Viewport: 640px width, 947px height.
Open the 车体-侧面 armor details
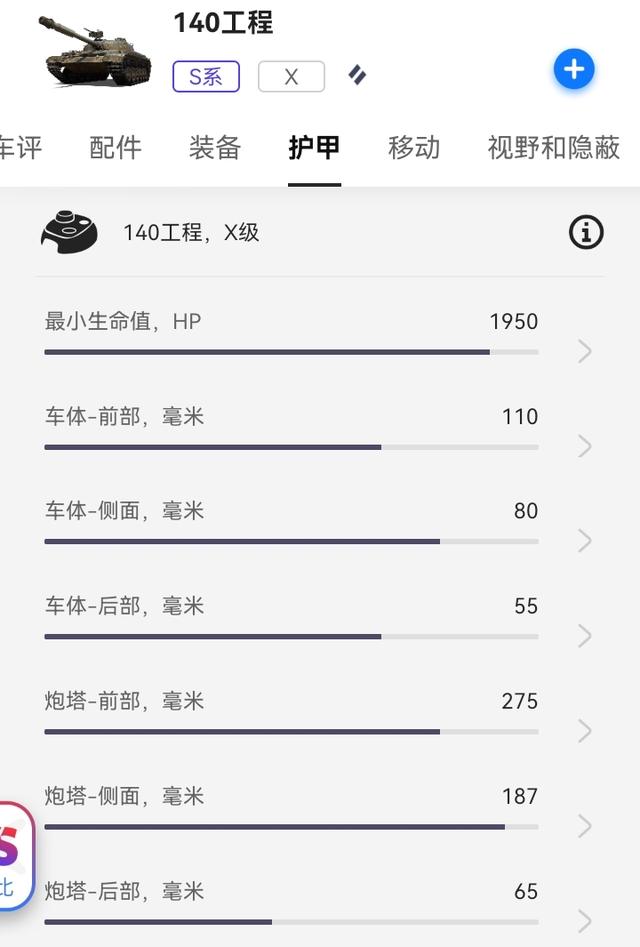(585, 541)
